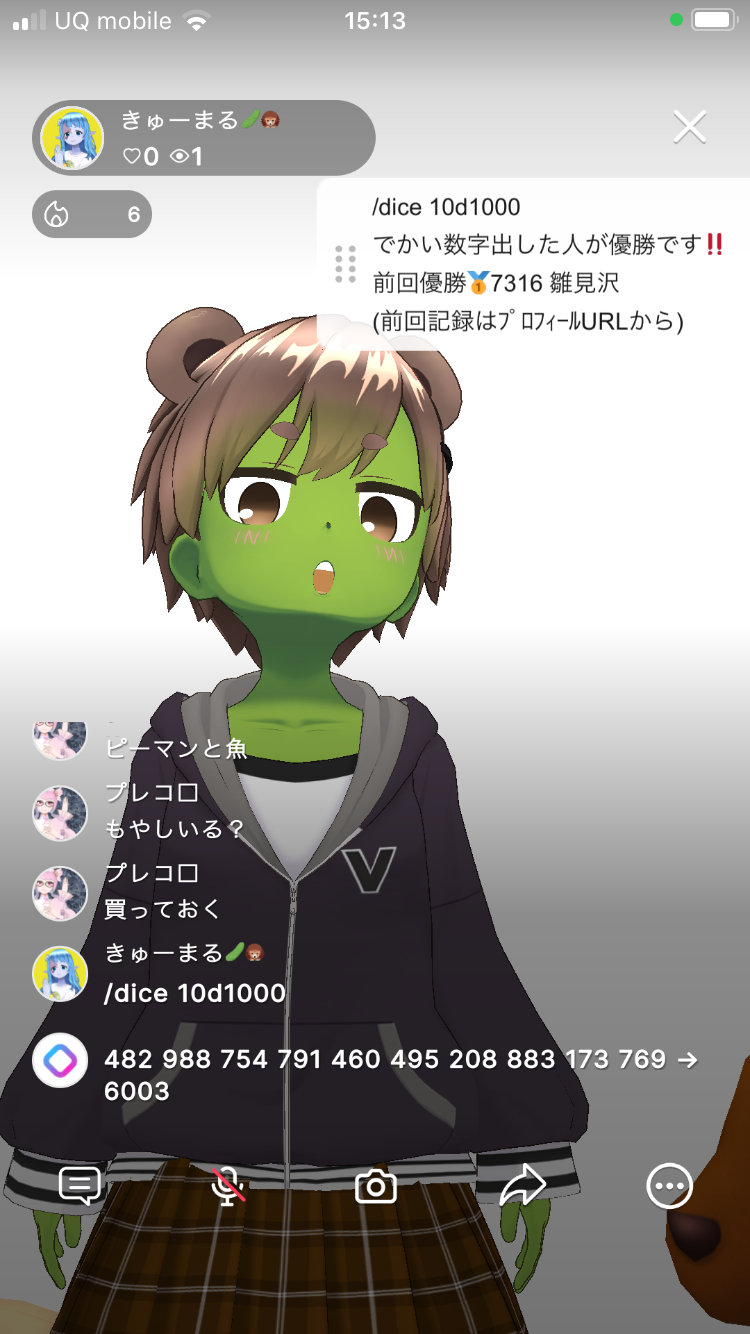Image resolution: width=750 pixels, height=1334 pixels.
Task: Open the comment input icon
Action: [x=79, y=1186]
